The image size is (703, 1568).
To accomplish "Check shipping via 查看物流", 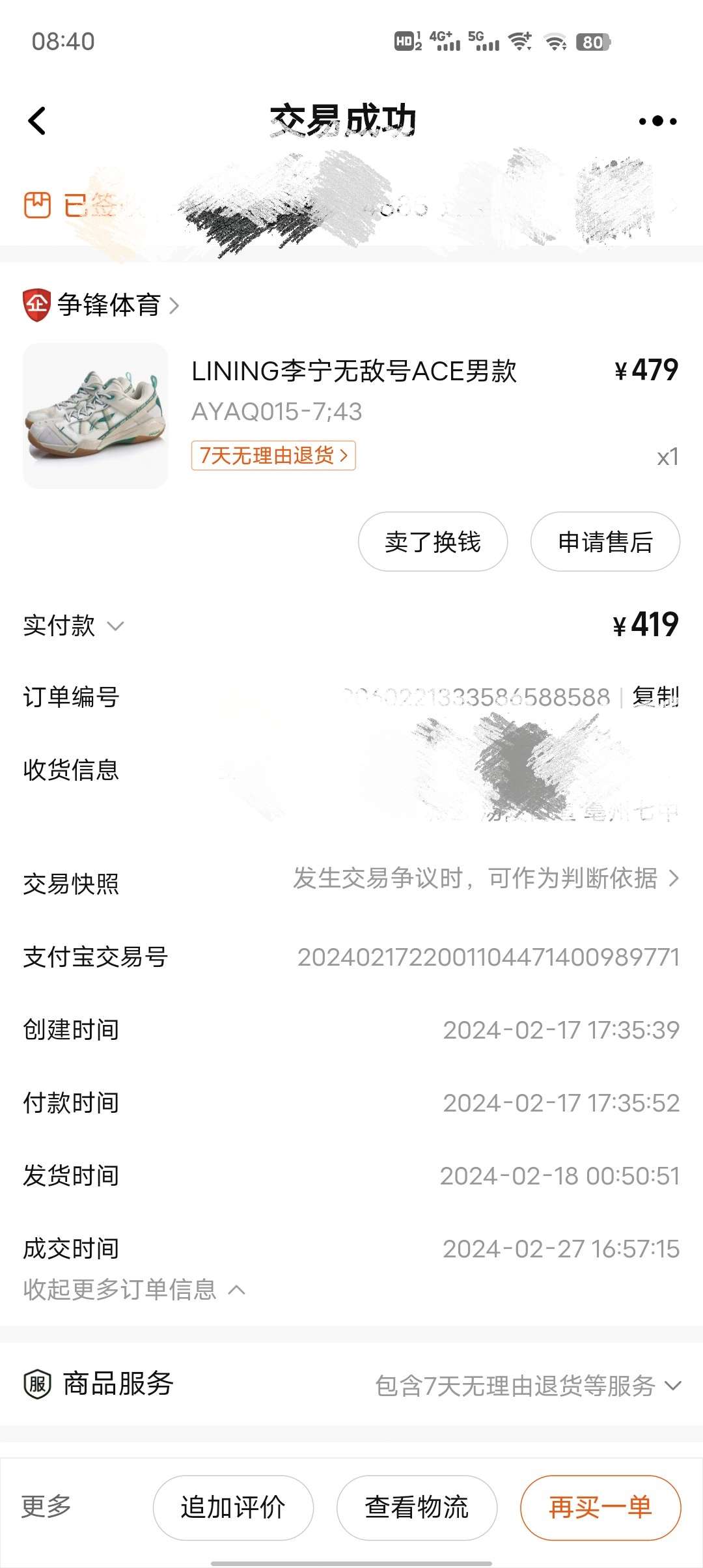I will (417, 1507).
